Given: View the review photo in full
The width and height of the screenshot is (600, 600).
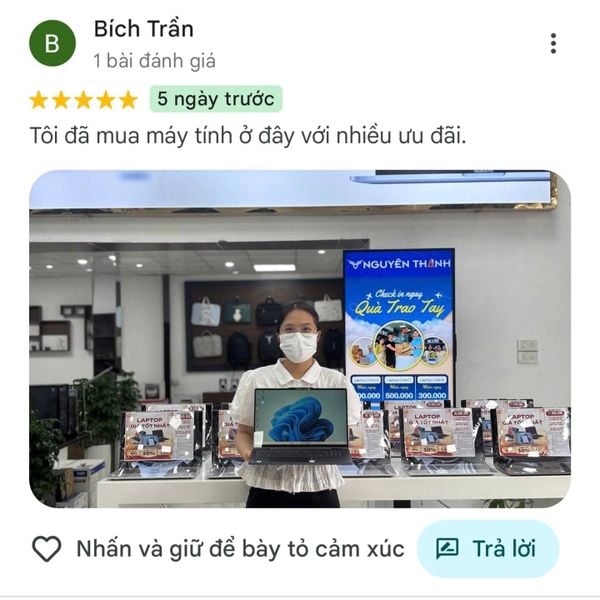Looking at the screenshot, I should tap(300, 338).
